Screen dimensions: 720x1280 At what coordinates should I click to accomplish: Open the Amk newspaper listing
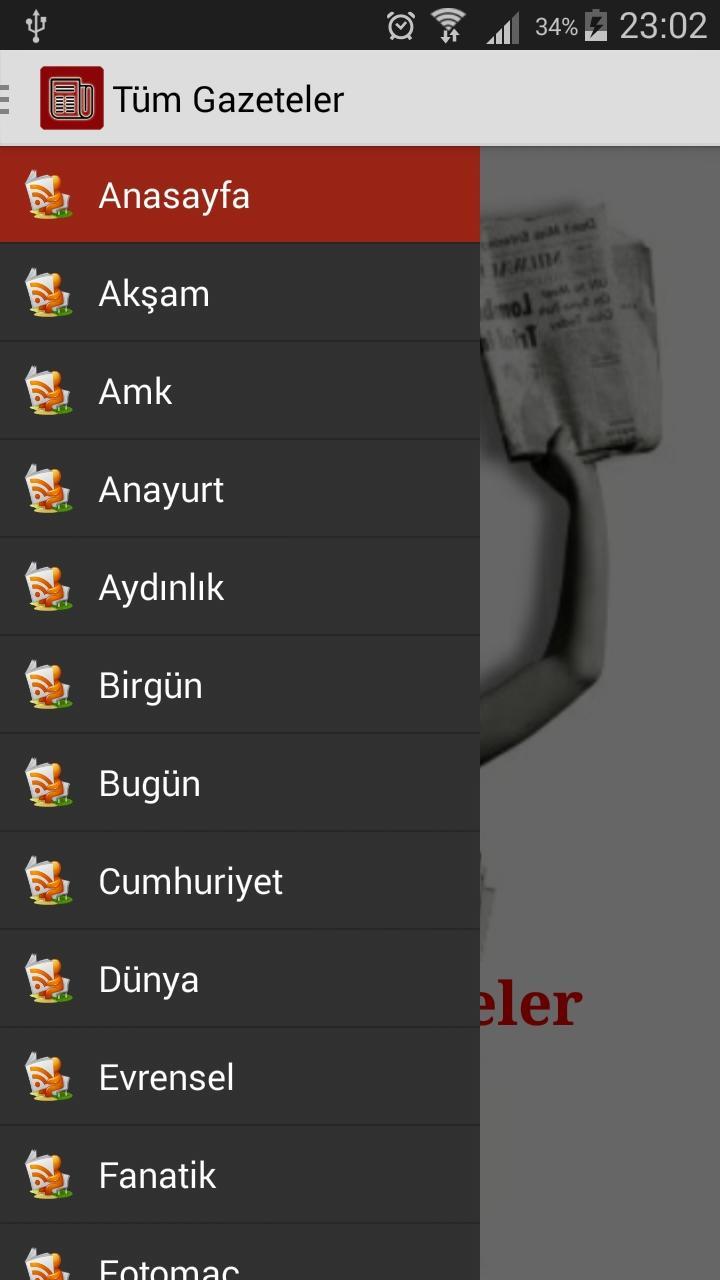tap(135, 390)
